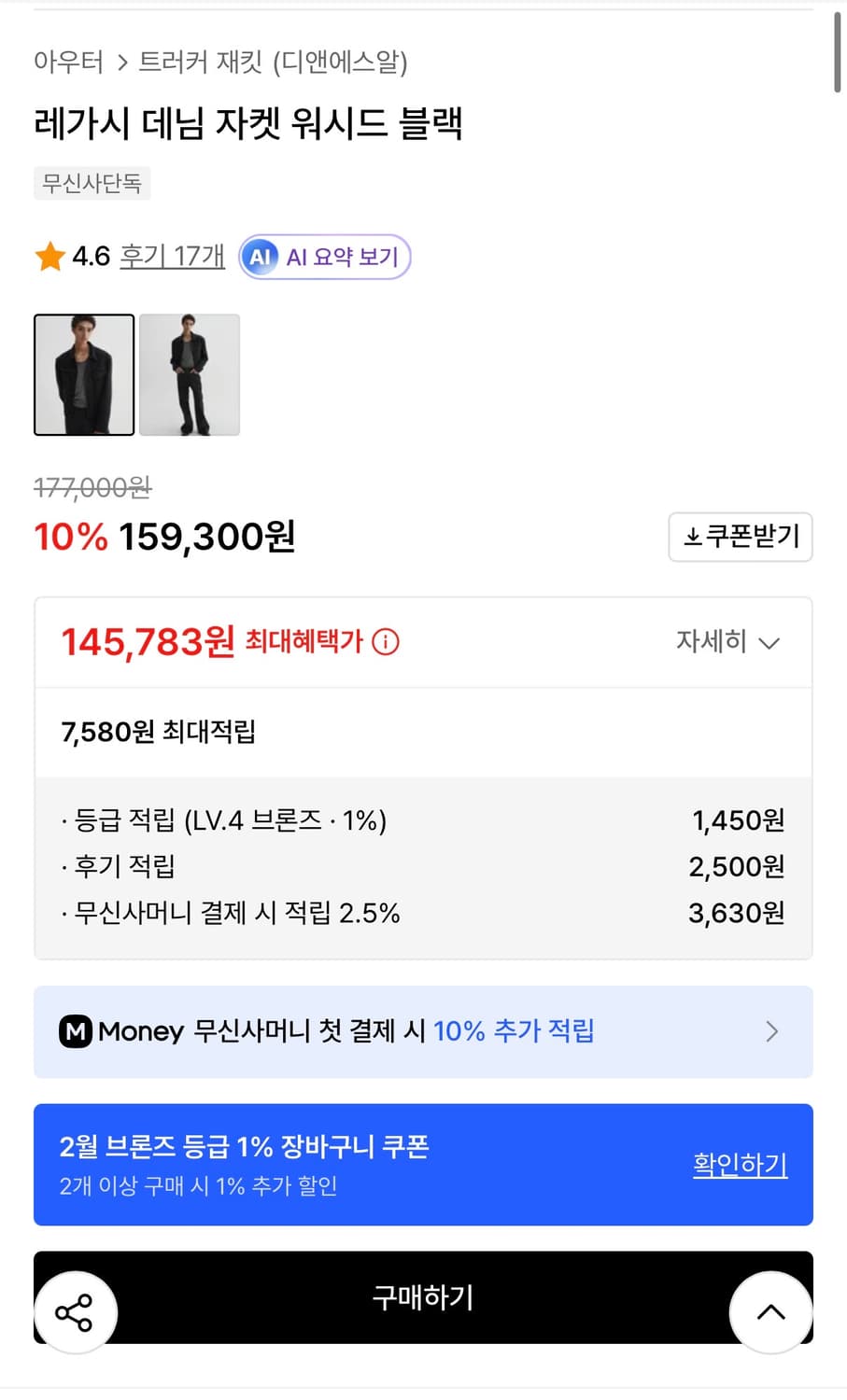The image size is (847, 1400).
Task: Click the 쿠폰받기 coupon button
Action: pos(741,537)
